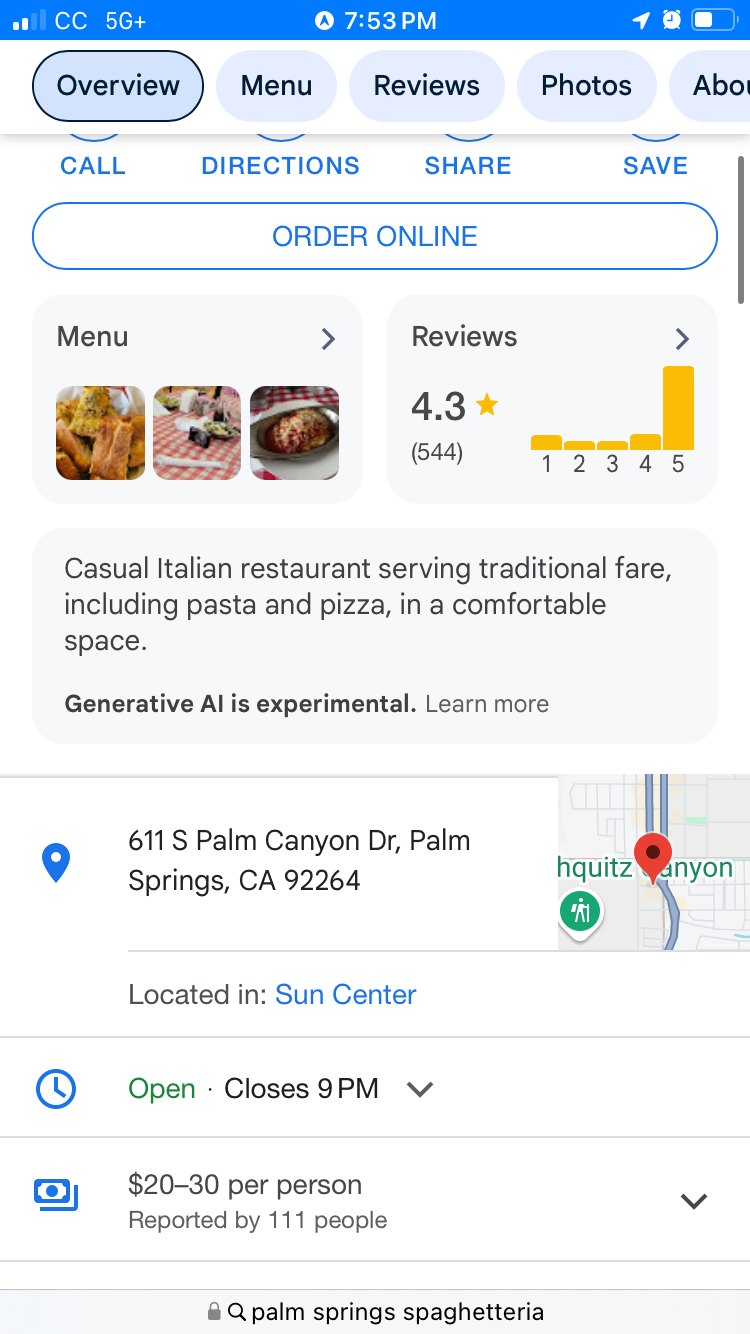Select the Overview tab
Viewport: 750px width, 1334px height.
(x=118, y=86)
